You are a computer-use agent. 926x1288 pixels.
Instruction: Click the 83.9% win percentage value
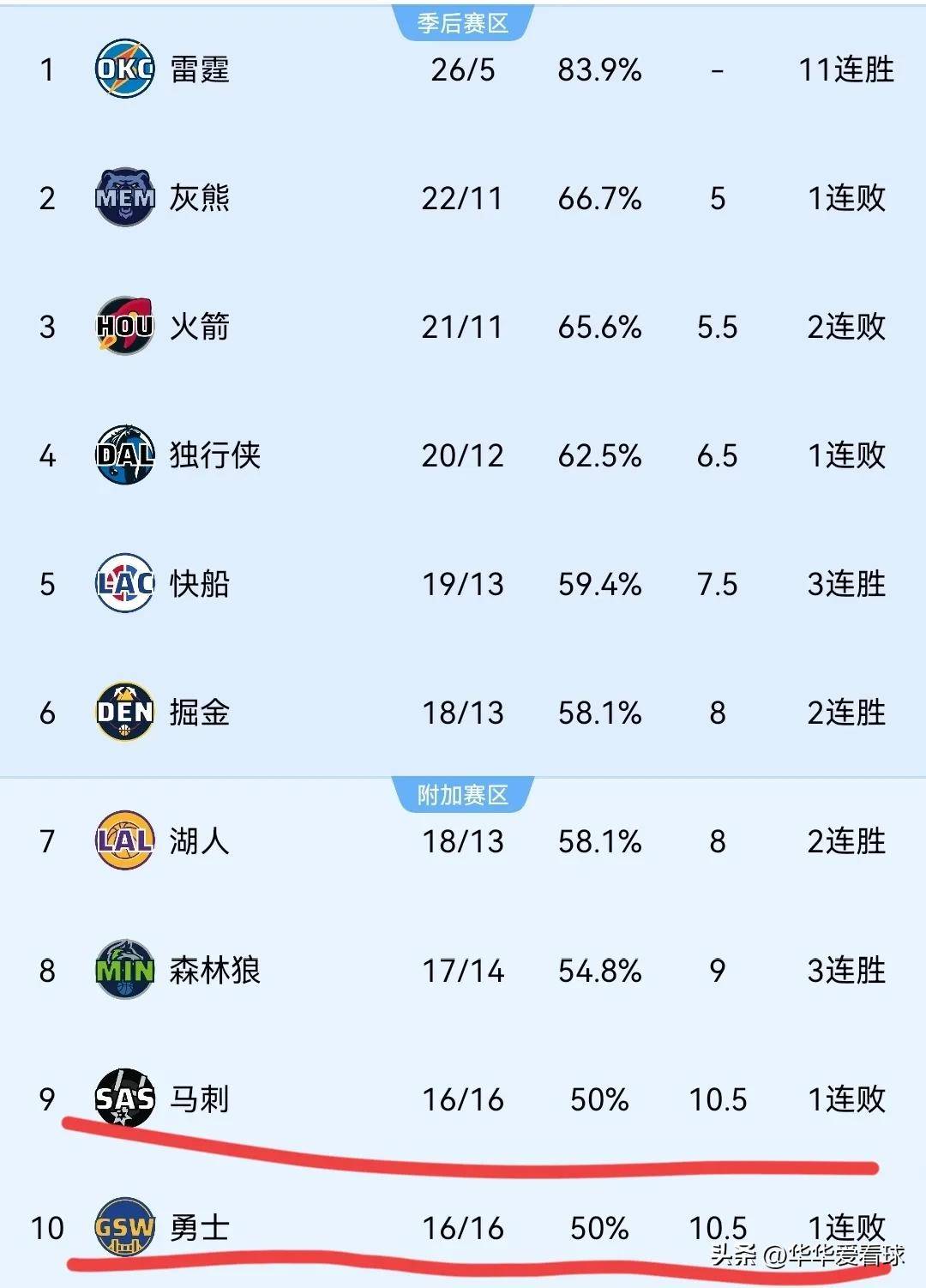[x=600, y=71]
